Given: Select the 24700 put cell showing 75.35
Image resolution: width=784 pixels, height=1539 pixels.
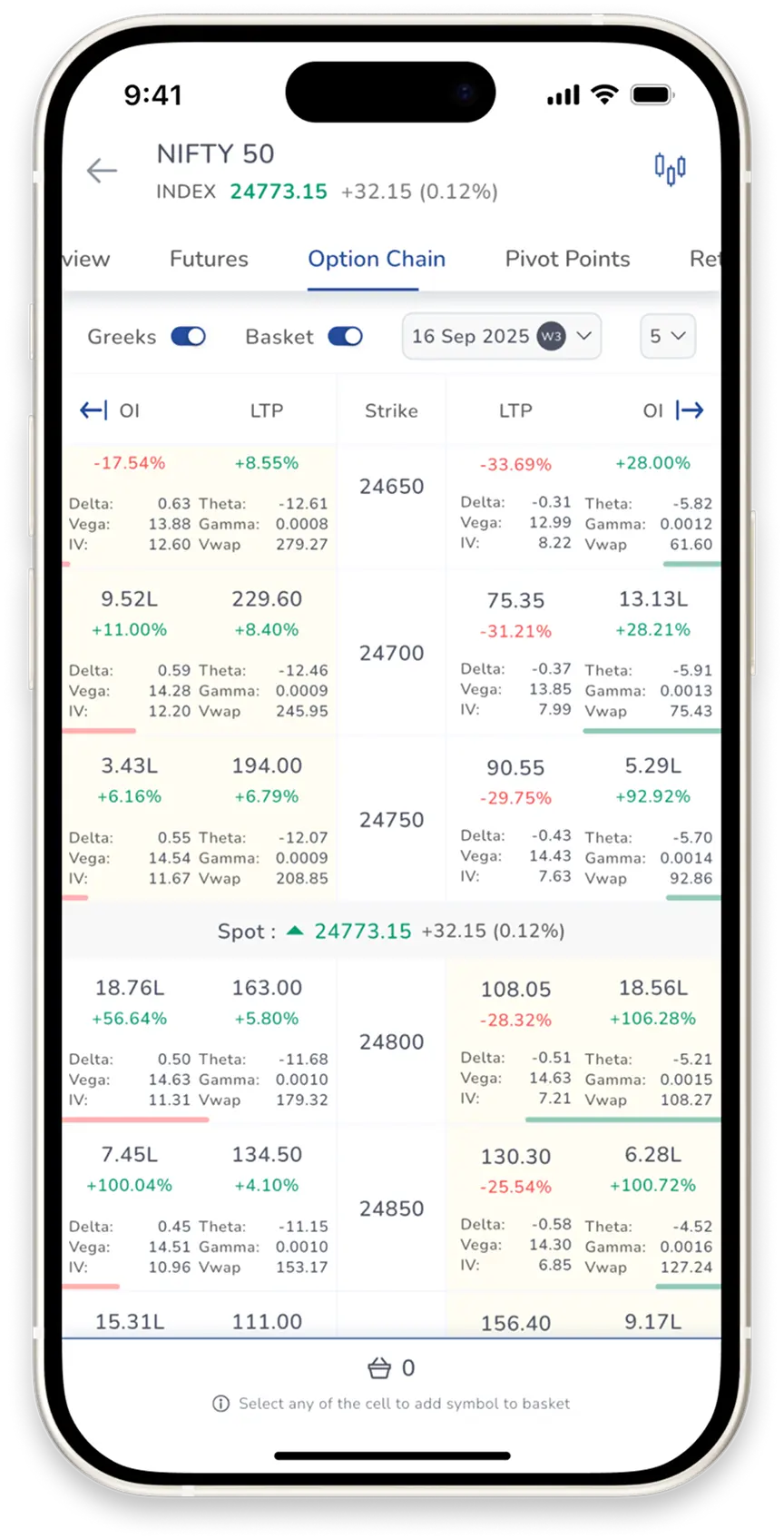Looking at the screenshot, I should coord(515,599).
